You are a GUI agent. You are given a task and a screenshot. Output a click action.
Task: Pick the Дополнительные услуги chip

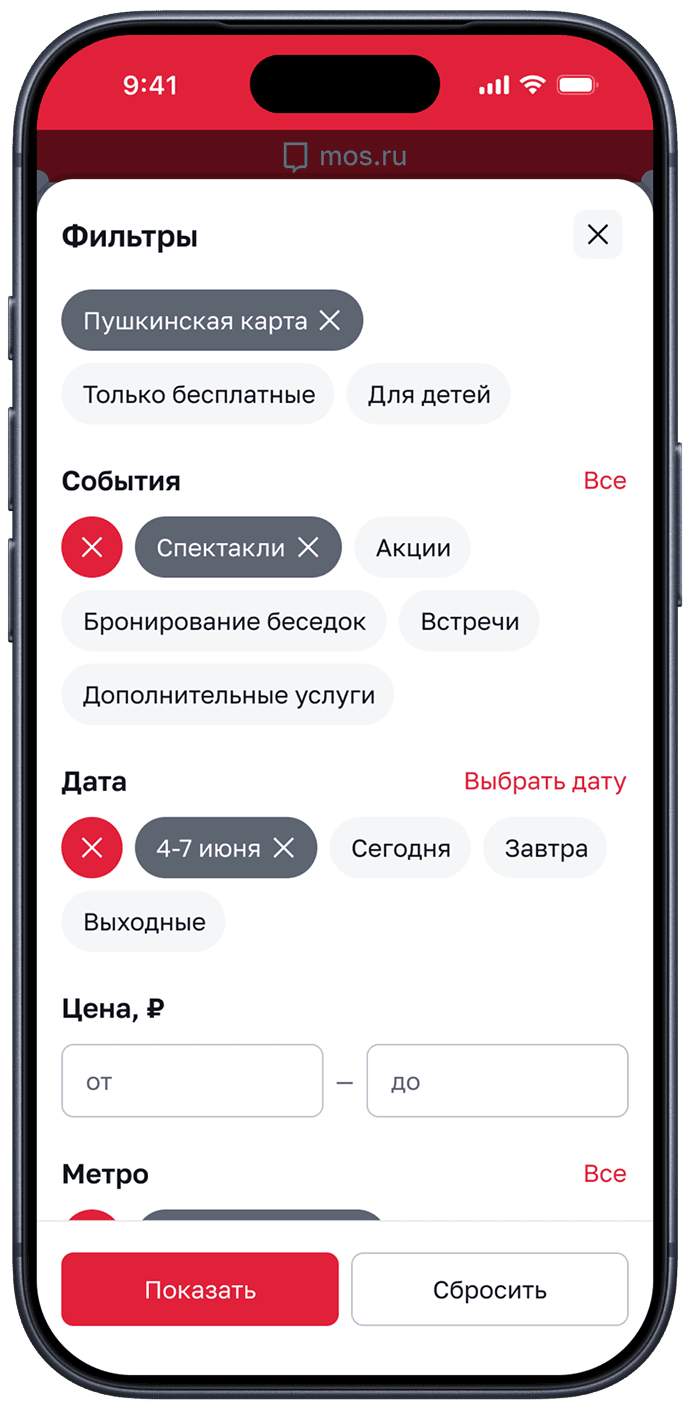(x=228, y=694)
